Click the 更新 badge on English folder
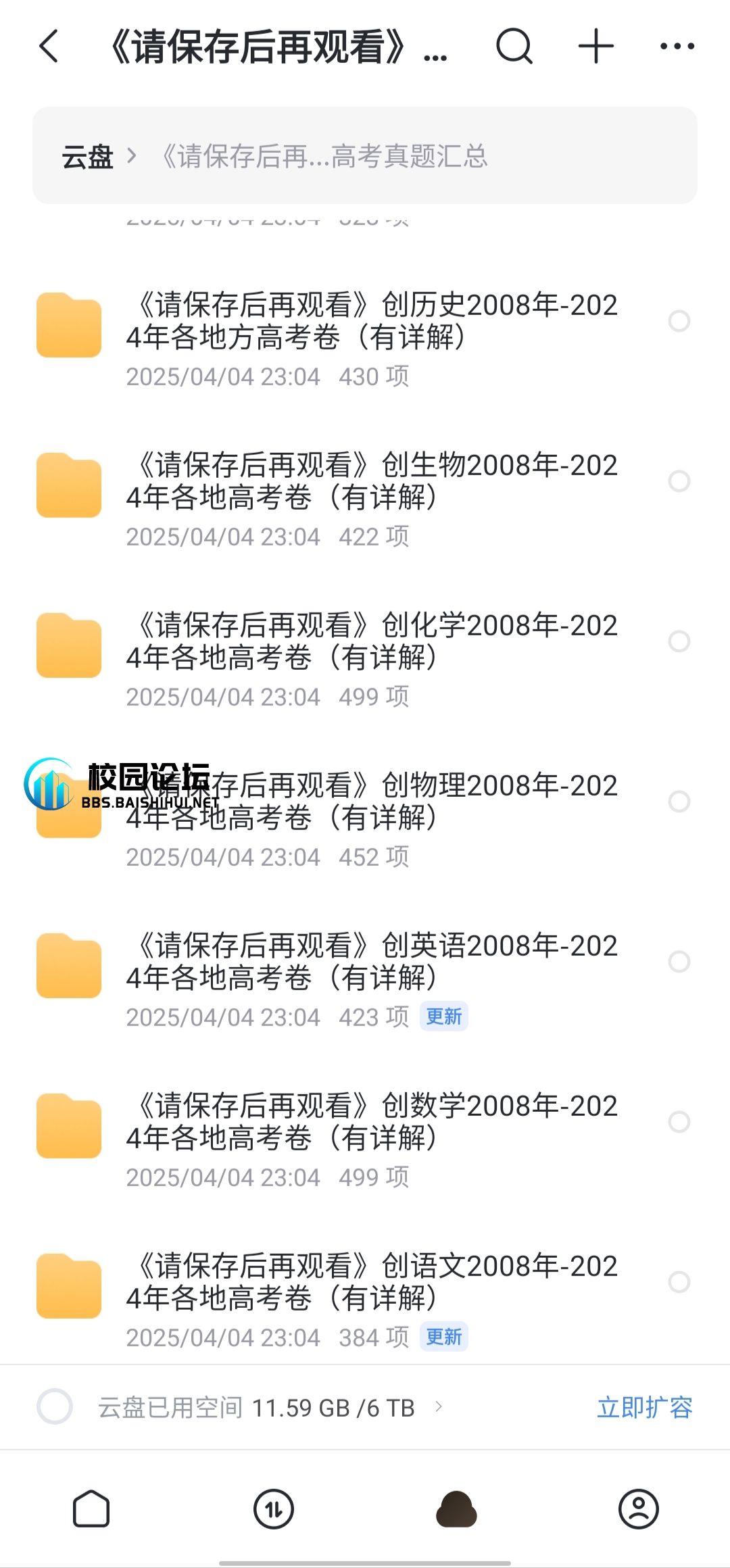730x1568 pixels. click(x=443, y=1016)
